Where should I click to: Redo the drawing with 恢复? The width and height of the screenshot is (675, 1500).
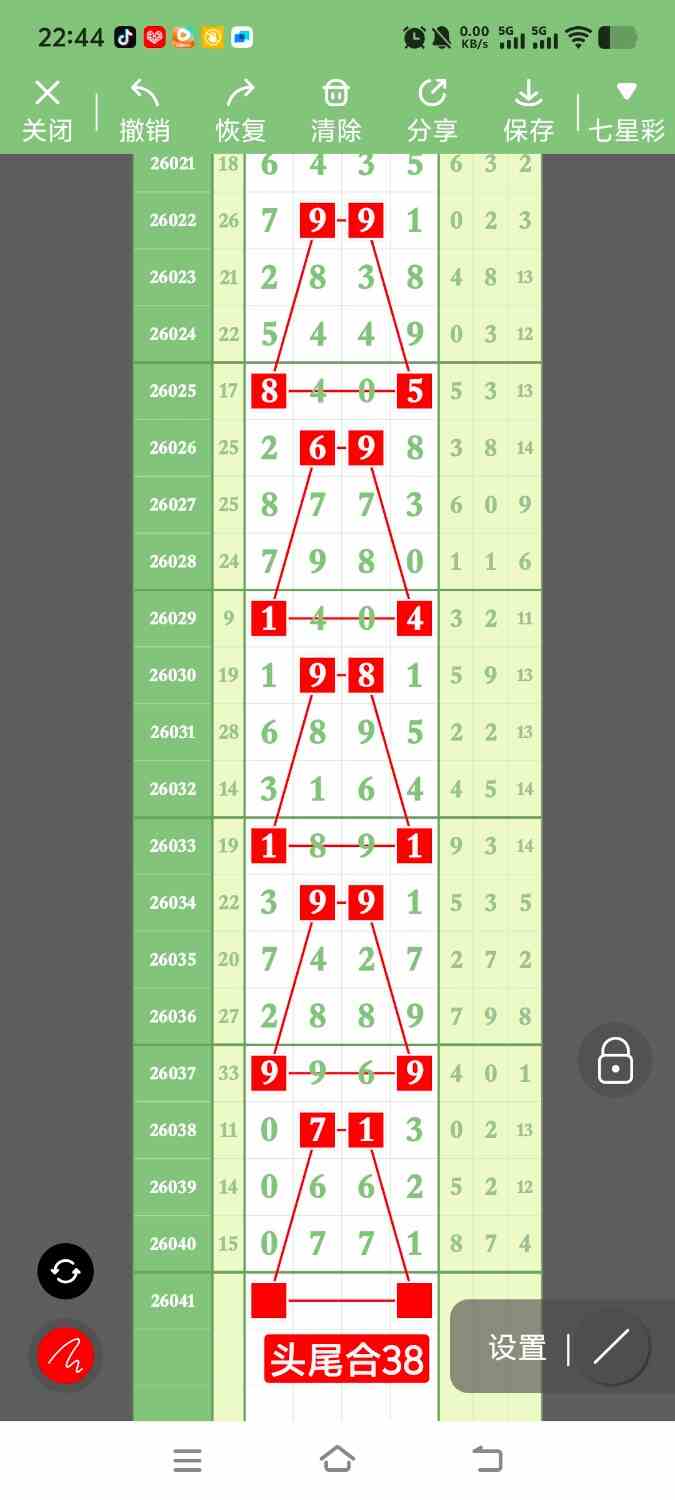click(240, 111)
